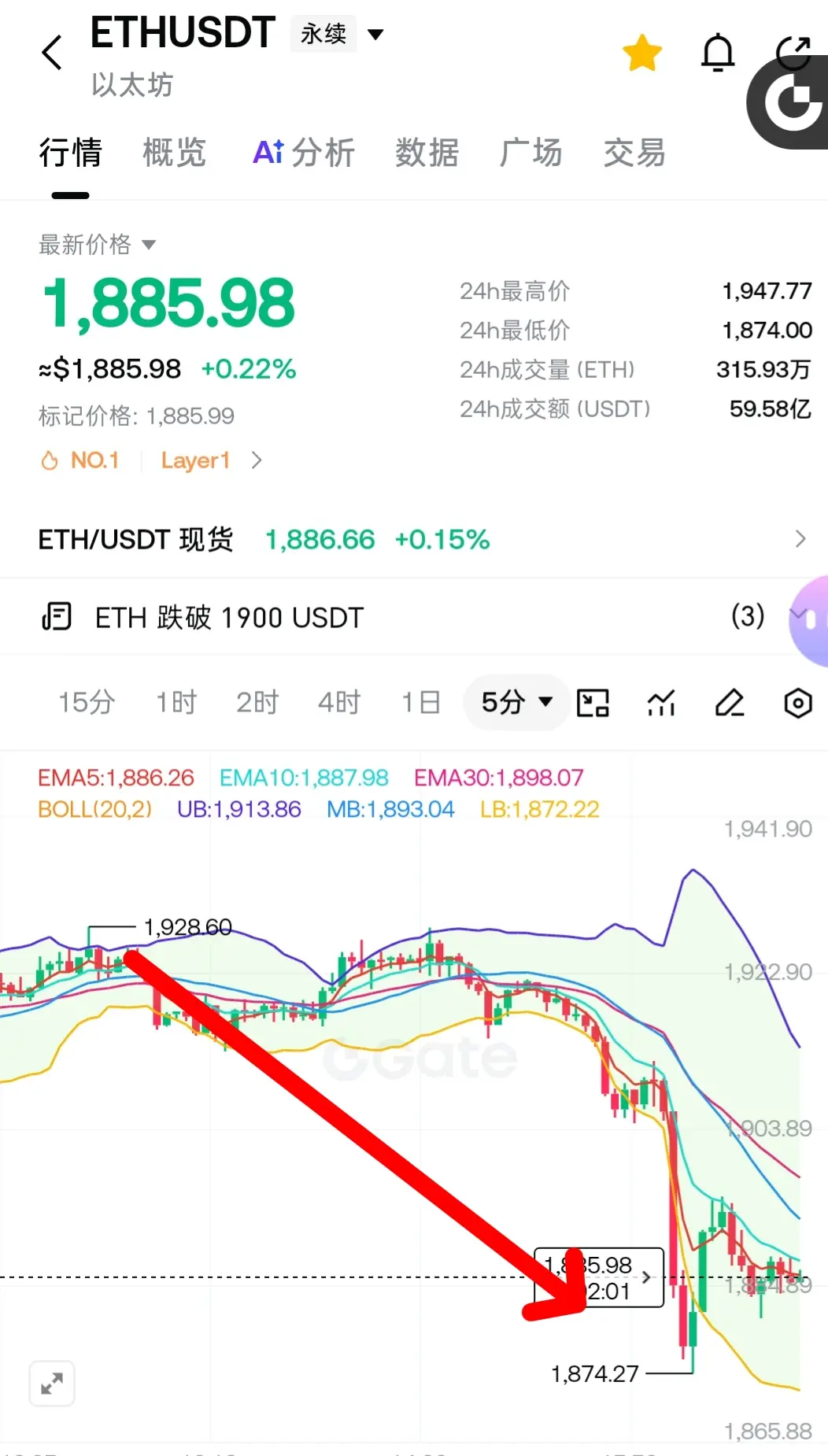Switch to the 数据 tab

coord(427,152)
